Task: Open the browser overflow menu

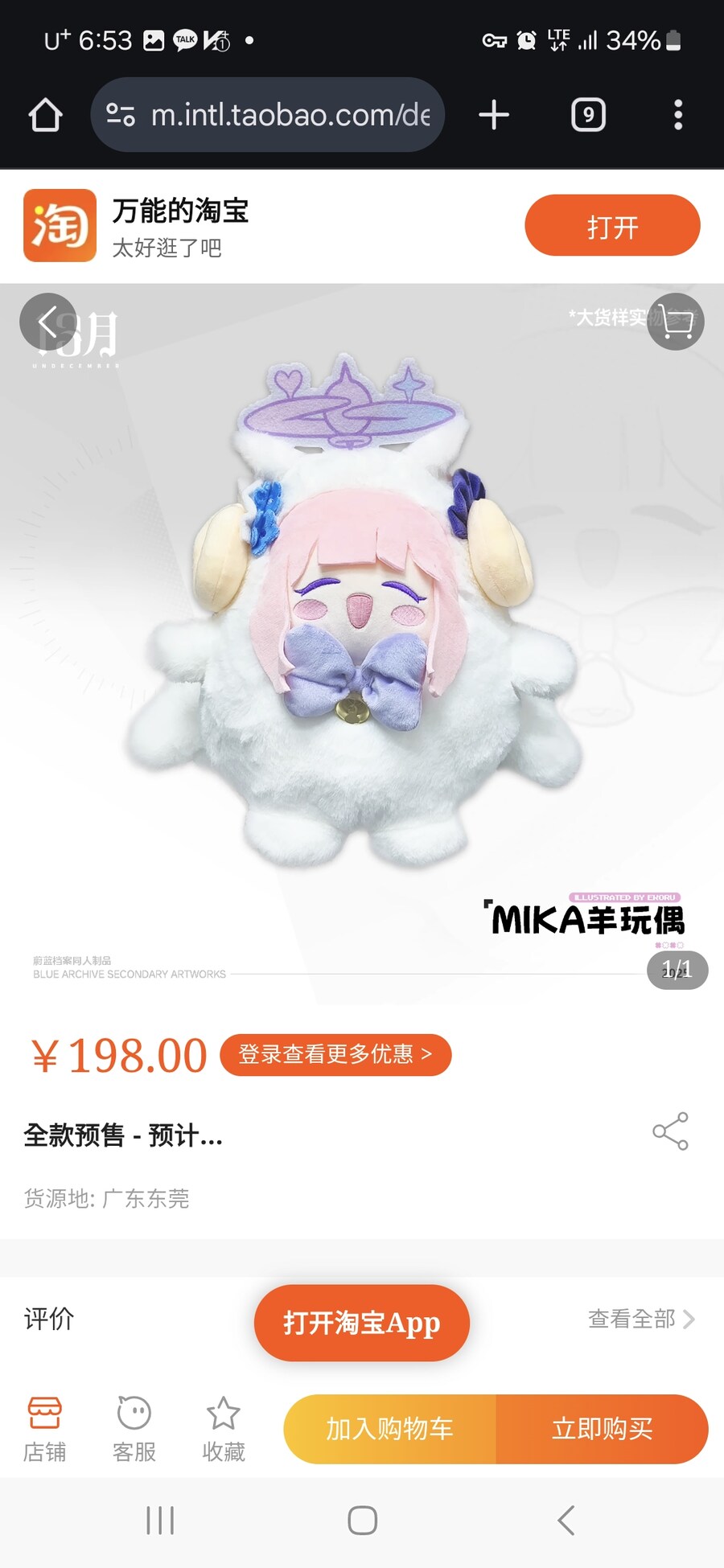Action: pos(678,115)
